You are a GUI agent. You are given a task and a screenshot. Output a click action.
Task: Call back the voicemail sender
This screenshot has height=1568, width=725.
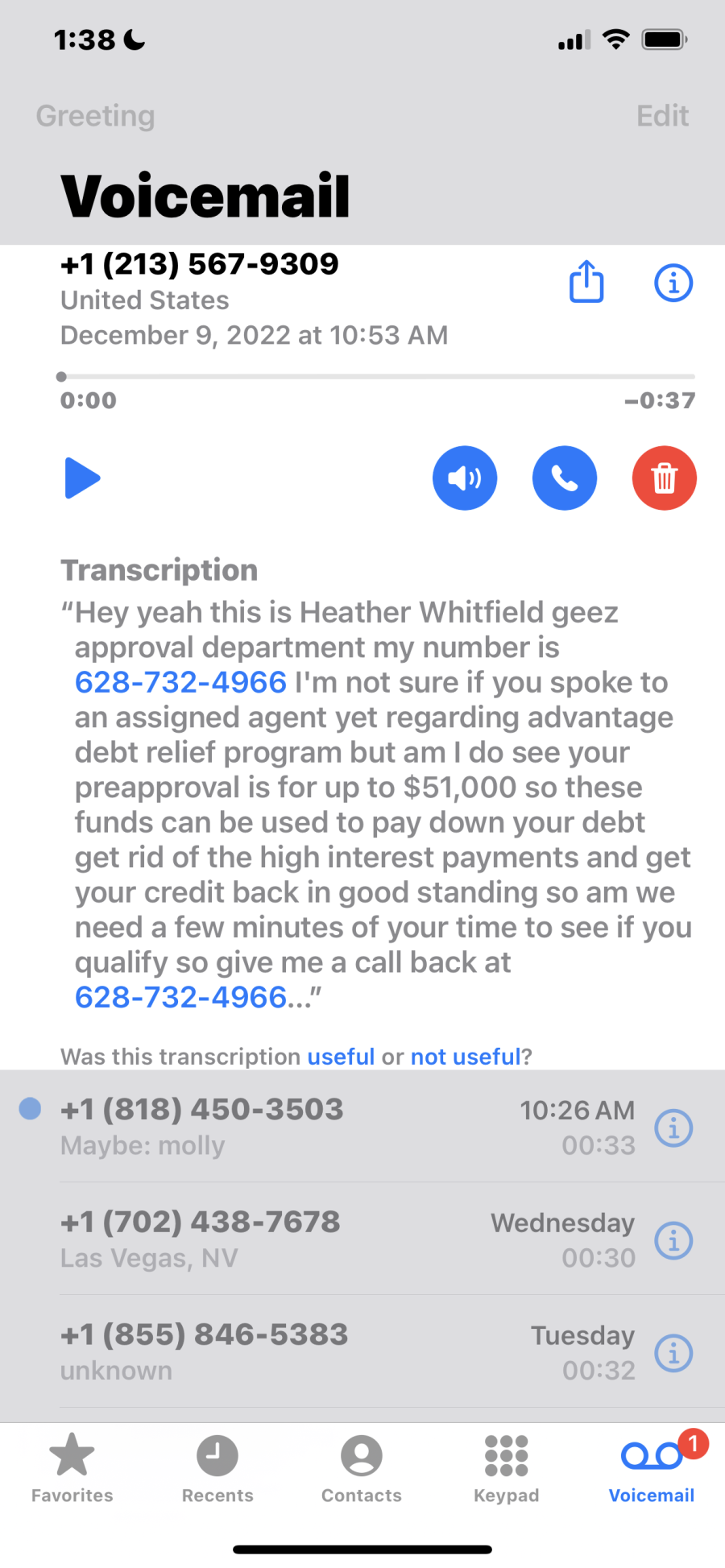click(x=565, y=478)
